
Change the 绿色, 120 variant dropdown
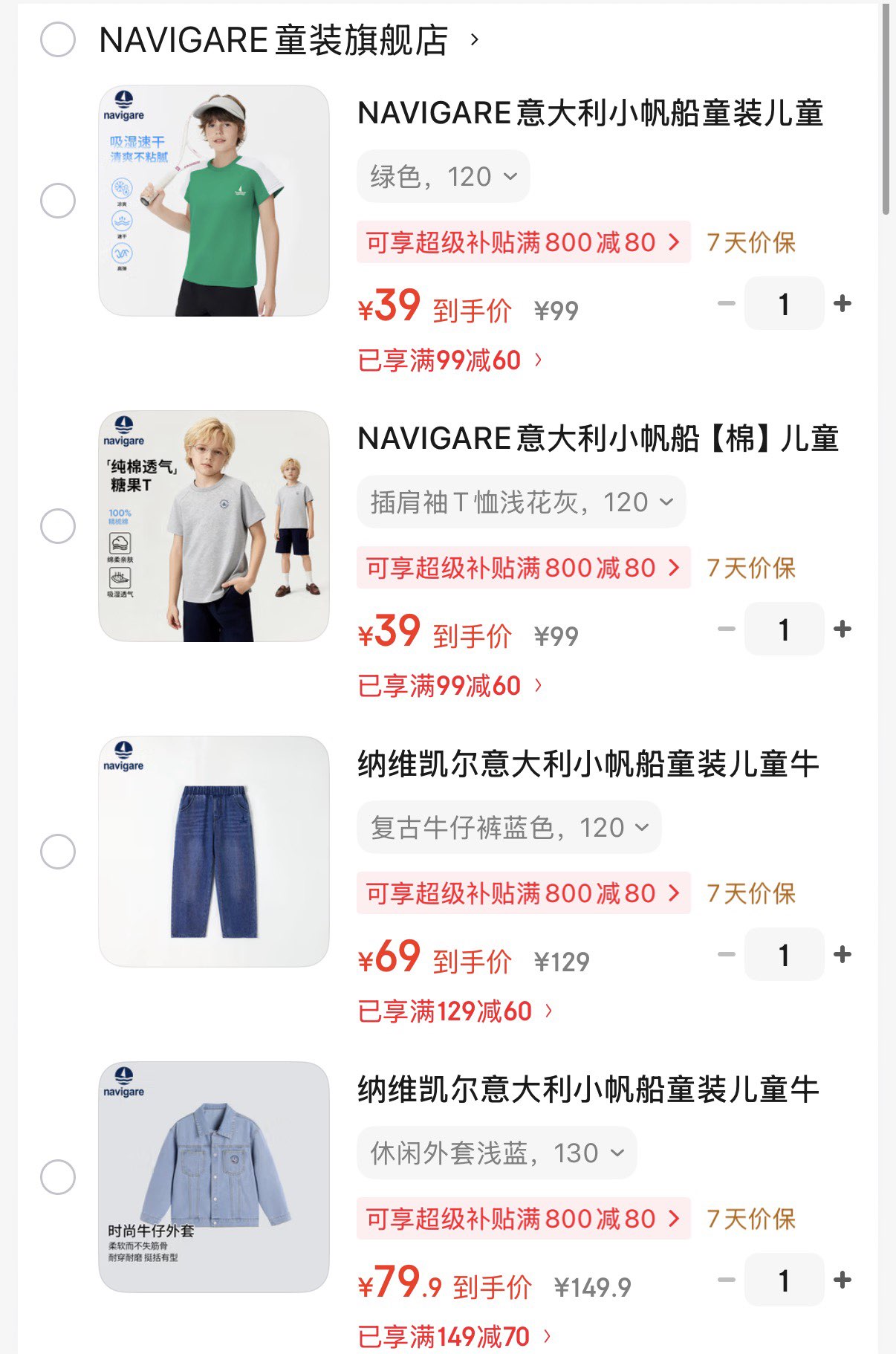coord(443,177)
